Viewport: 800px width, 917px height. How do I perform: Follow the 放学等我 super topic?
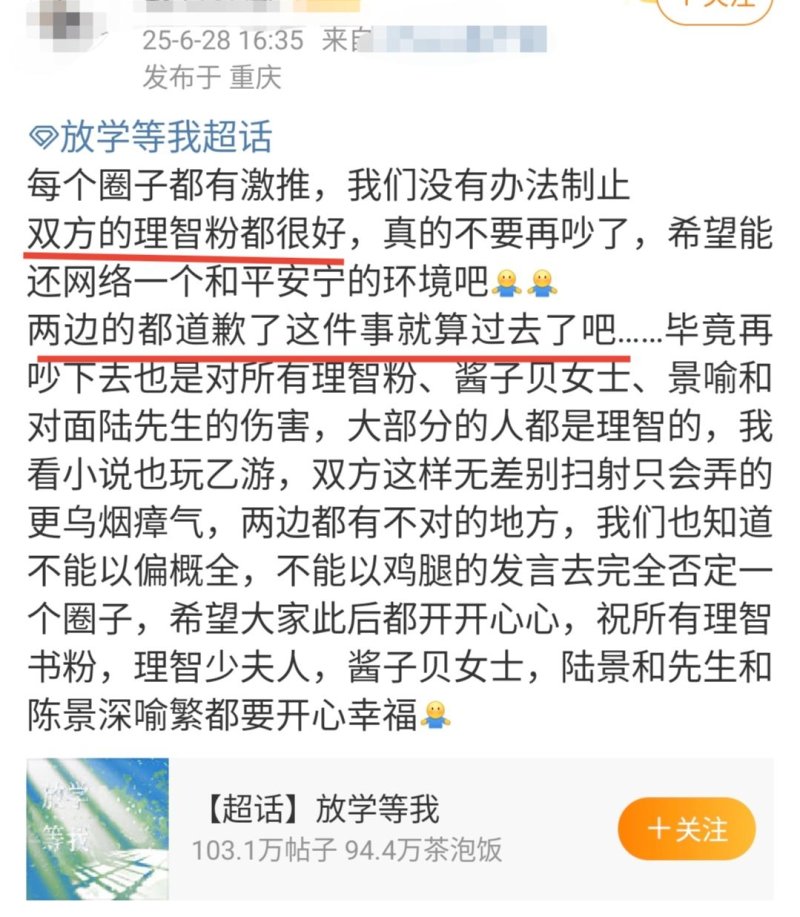point(686,829)
